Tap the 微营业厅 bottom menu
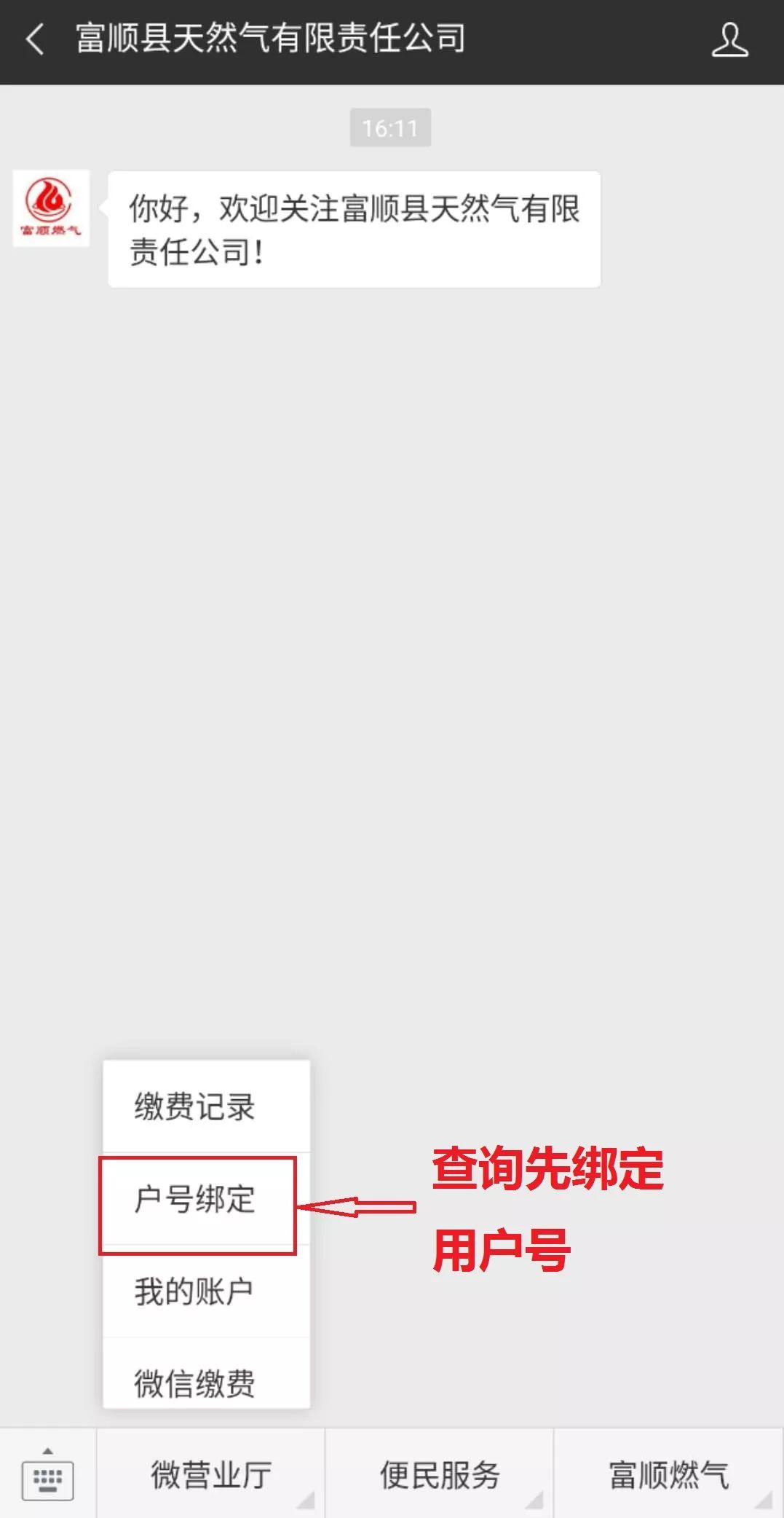Screen dimensions: 784x1518 (x=211, y=1476)
